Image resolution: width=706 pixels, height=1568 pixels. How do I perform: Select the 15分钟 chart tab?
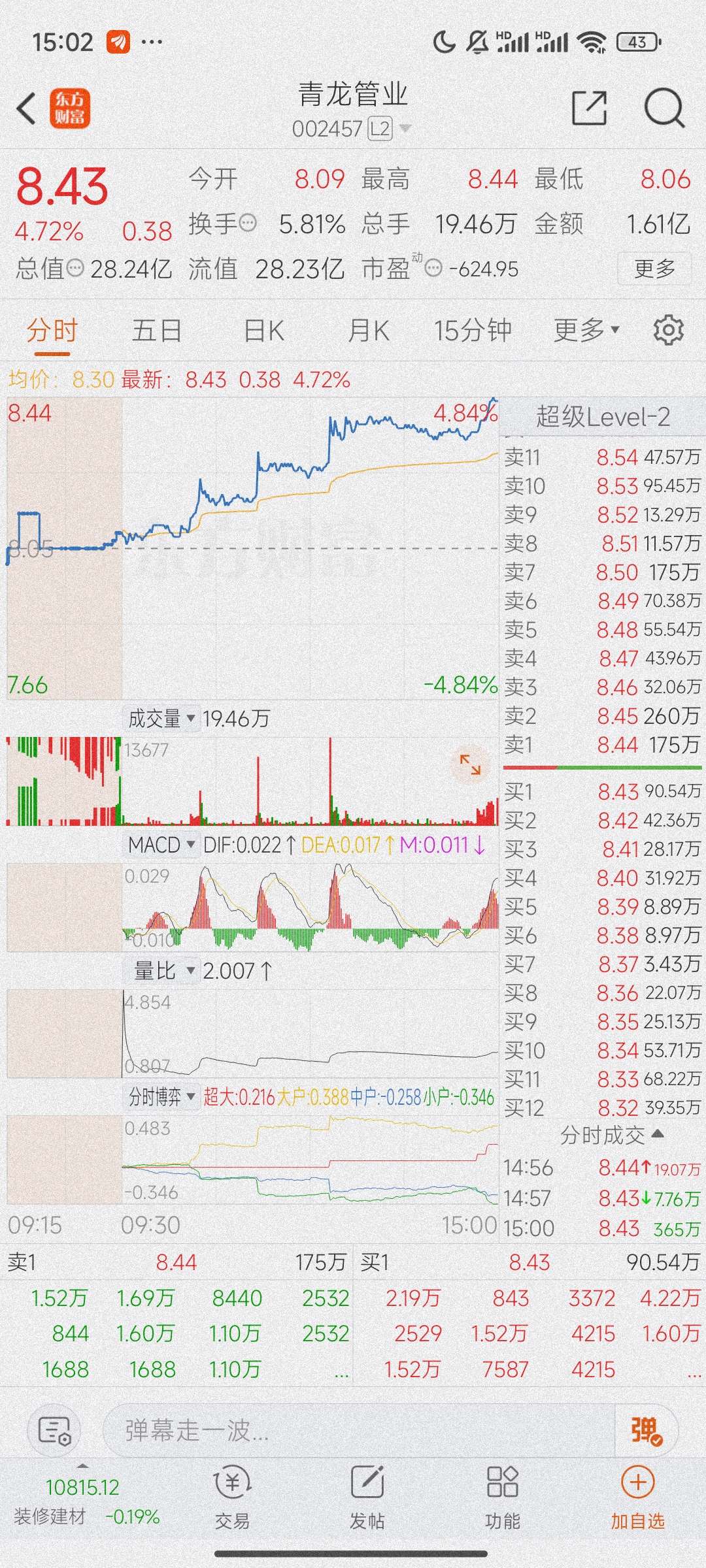[473, 331]
